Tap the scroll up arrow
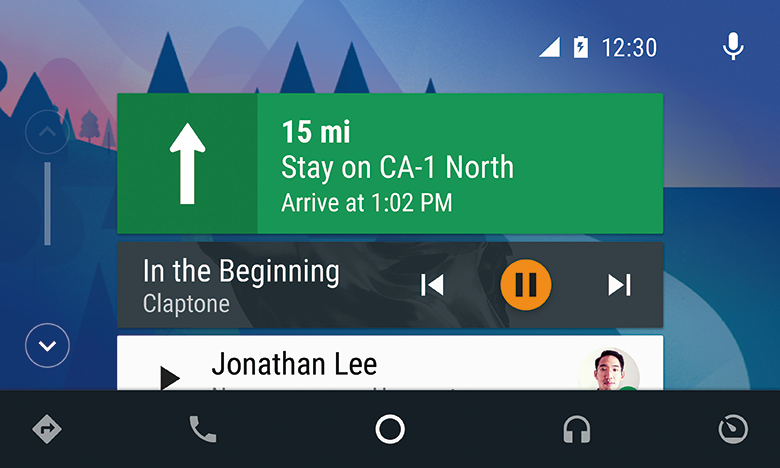Image resolution: width=780 pixels, height=468 pixels. [x=47, y=131]
